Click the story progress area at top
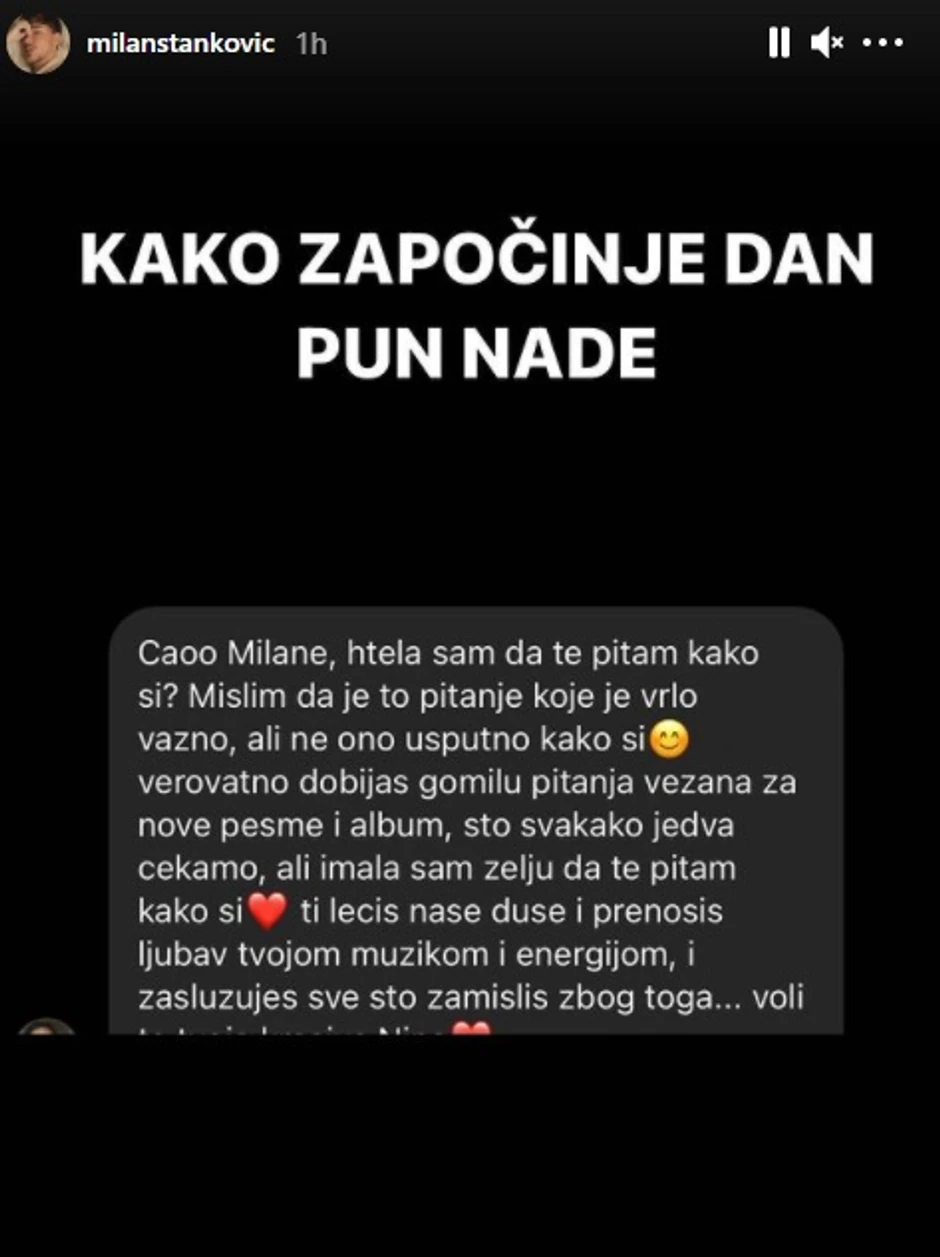940x1257 pixels. [470, 8]
